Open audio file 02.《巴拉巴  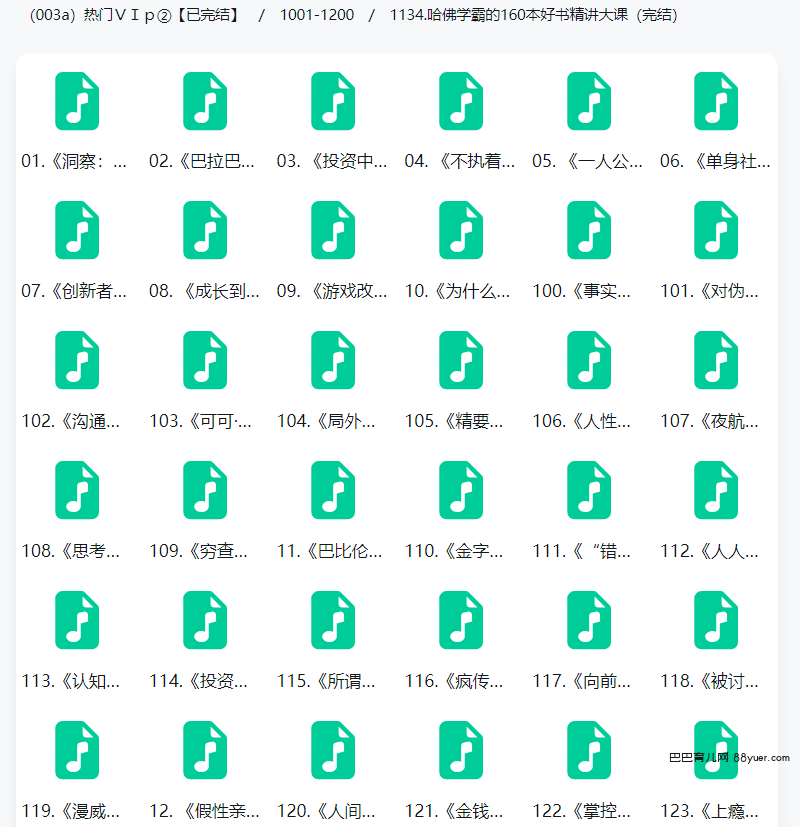205,101
